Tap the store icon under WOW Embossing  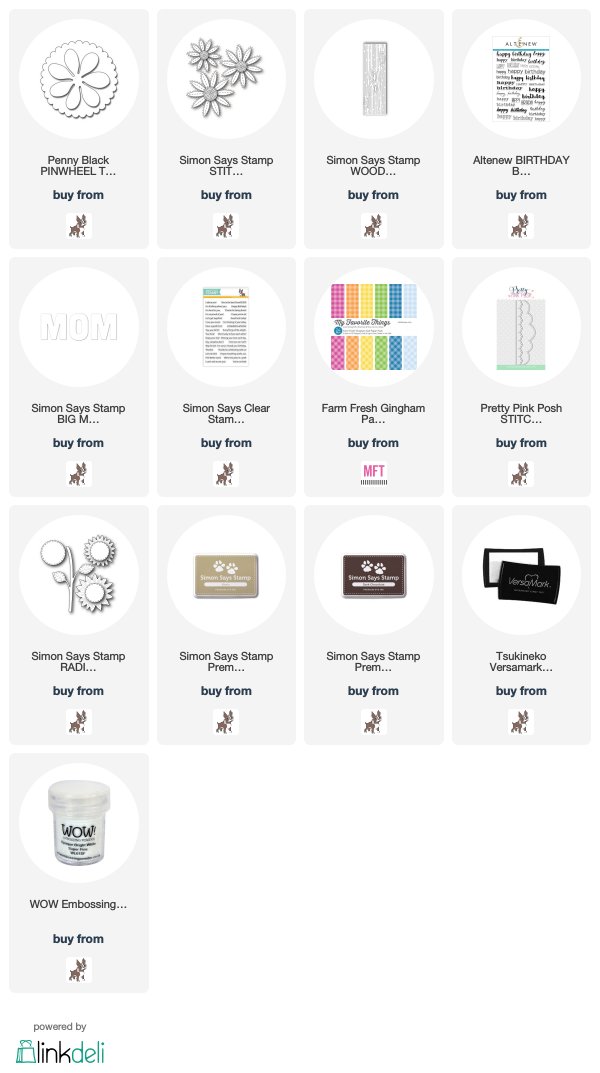point(79,970)
